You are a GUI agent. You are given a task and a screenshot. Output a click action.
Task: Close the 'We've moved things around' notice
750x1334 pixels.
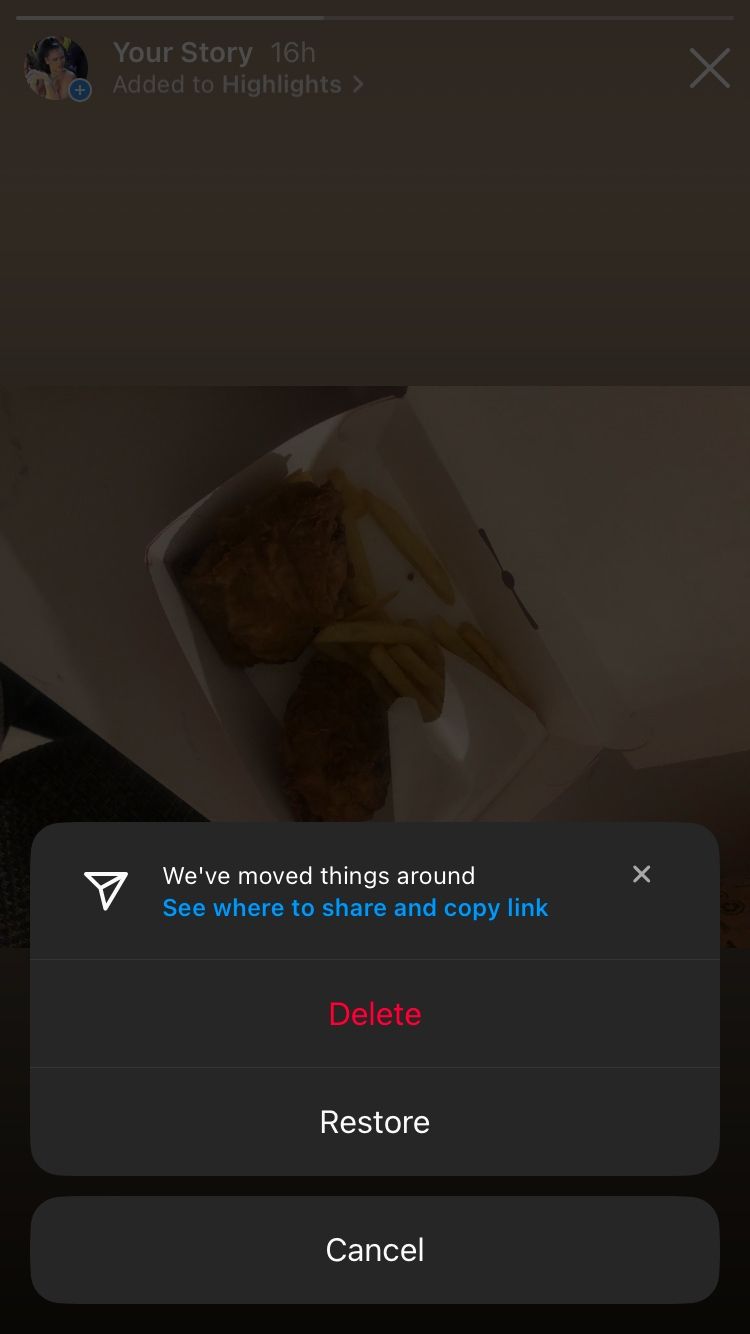641,873
